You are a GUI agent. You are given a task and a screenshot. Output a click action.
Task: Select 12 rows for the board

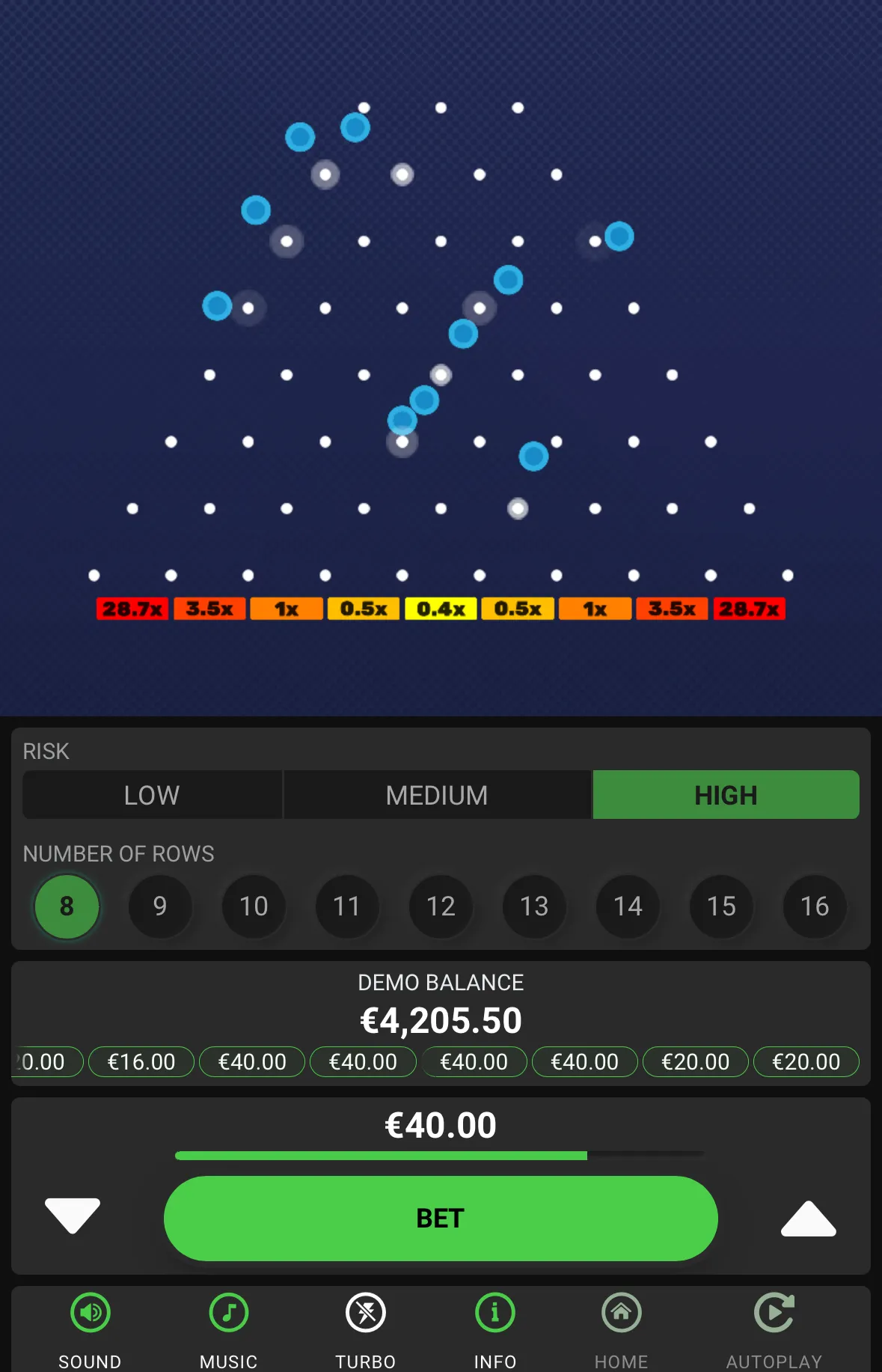tap(441, 906)
